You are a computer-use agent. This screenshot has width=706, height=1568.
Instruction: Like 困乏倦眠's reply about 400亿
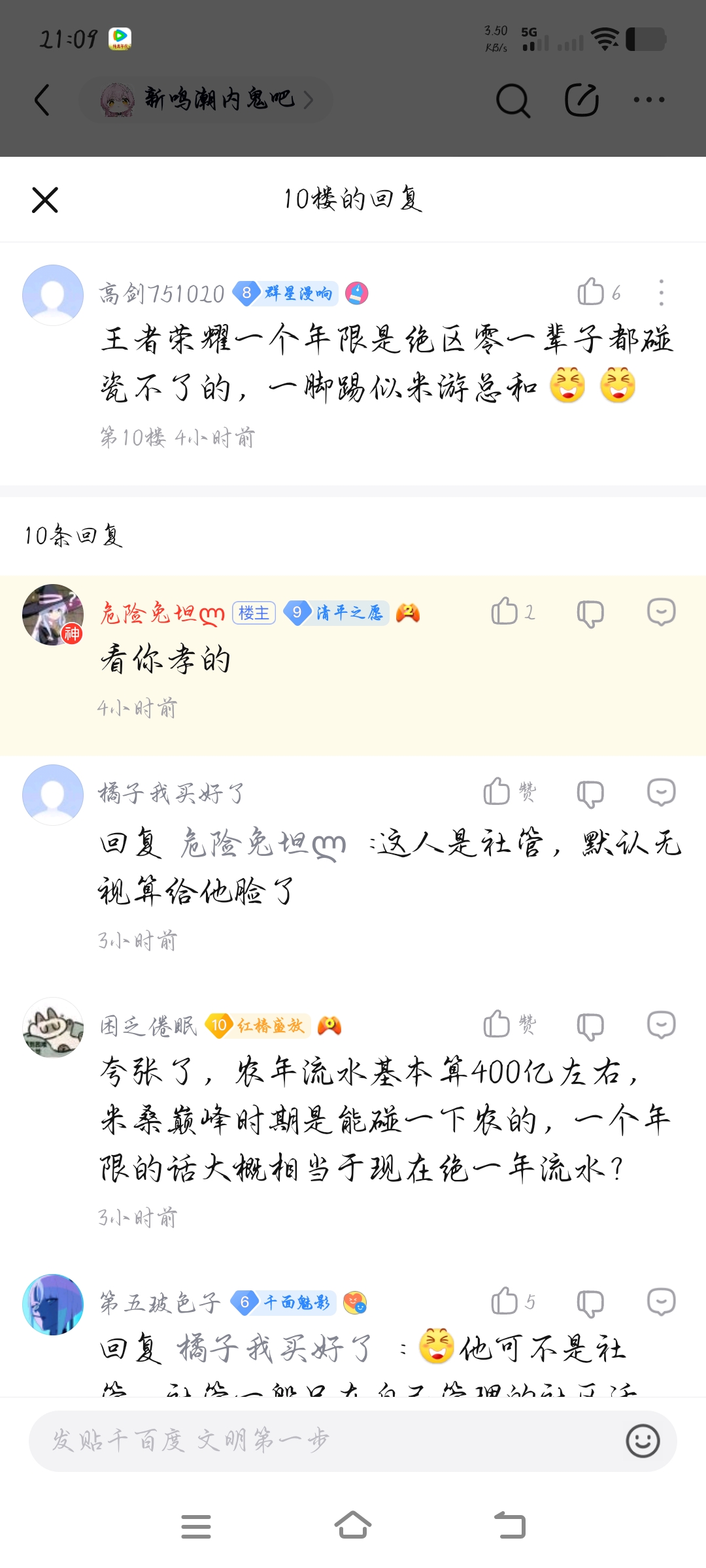pos(497,1024)
